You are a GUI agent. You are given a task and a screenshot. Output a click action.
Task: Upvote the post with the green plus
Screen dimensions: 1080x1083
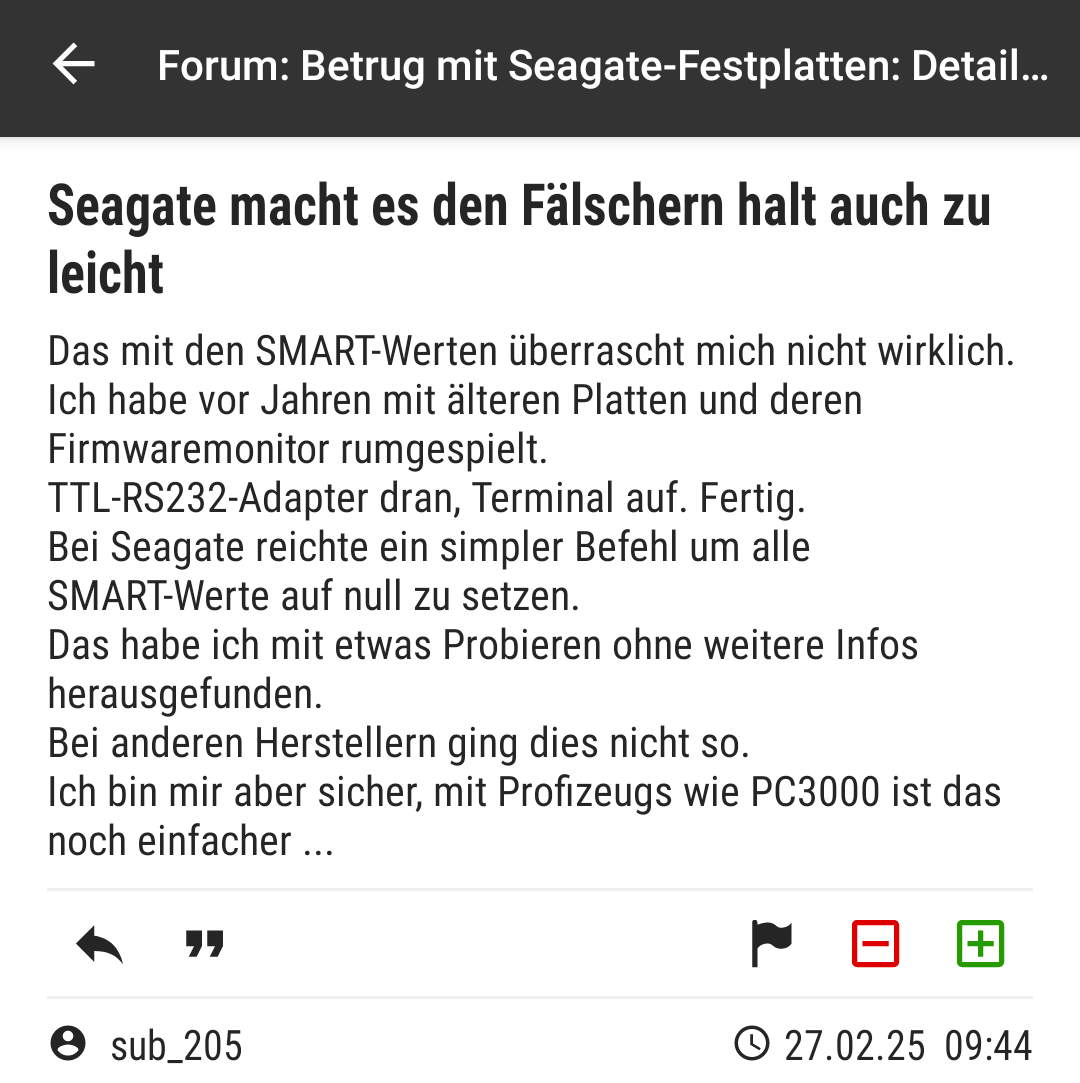tap(980, 944)
